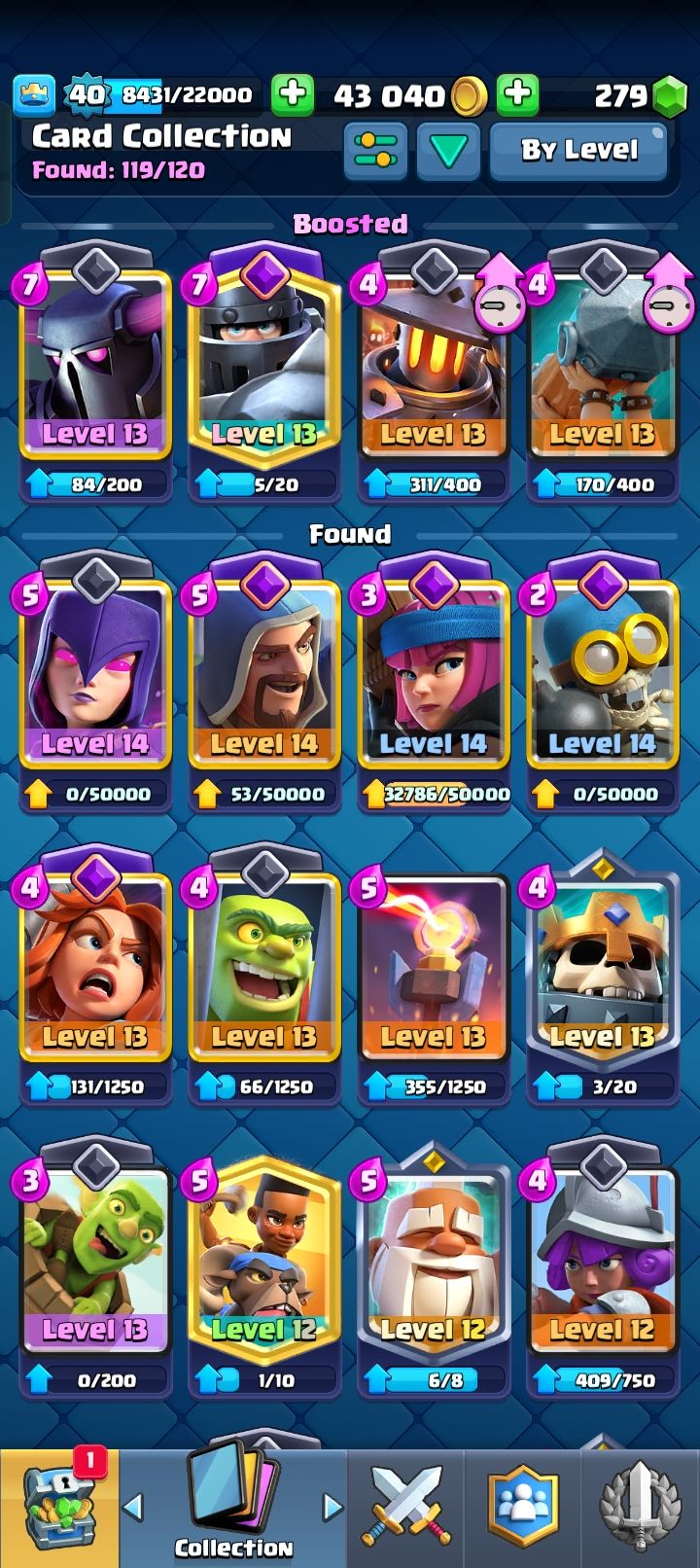Tap the green plus next to gold
The height and width of the screenshot is (1568, 700).
click(292, 94)
